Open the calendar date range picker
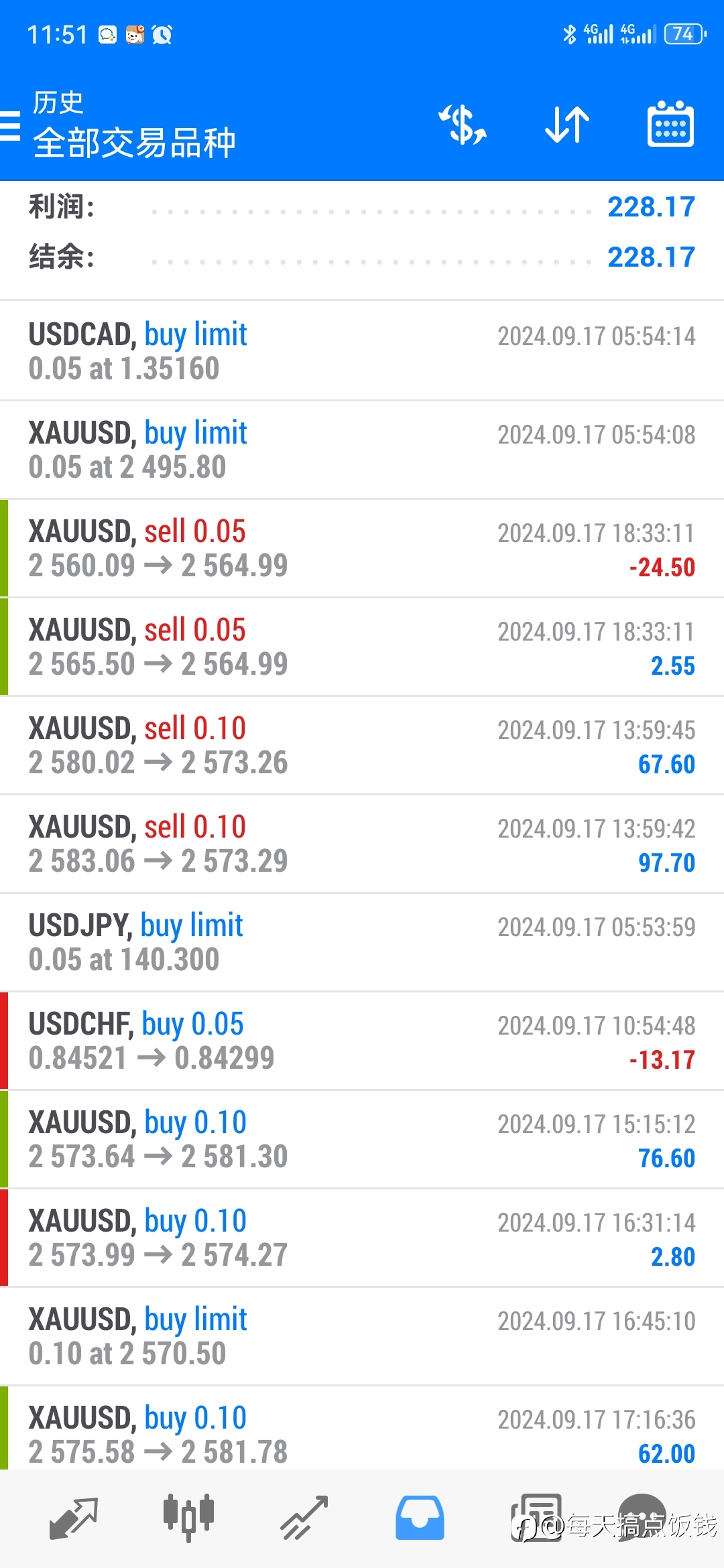Image resolution: width=724 pixels, height=1568 pixels. [670, 125]
